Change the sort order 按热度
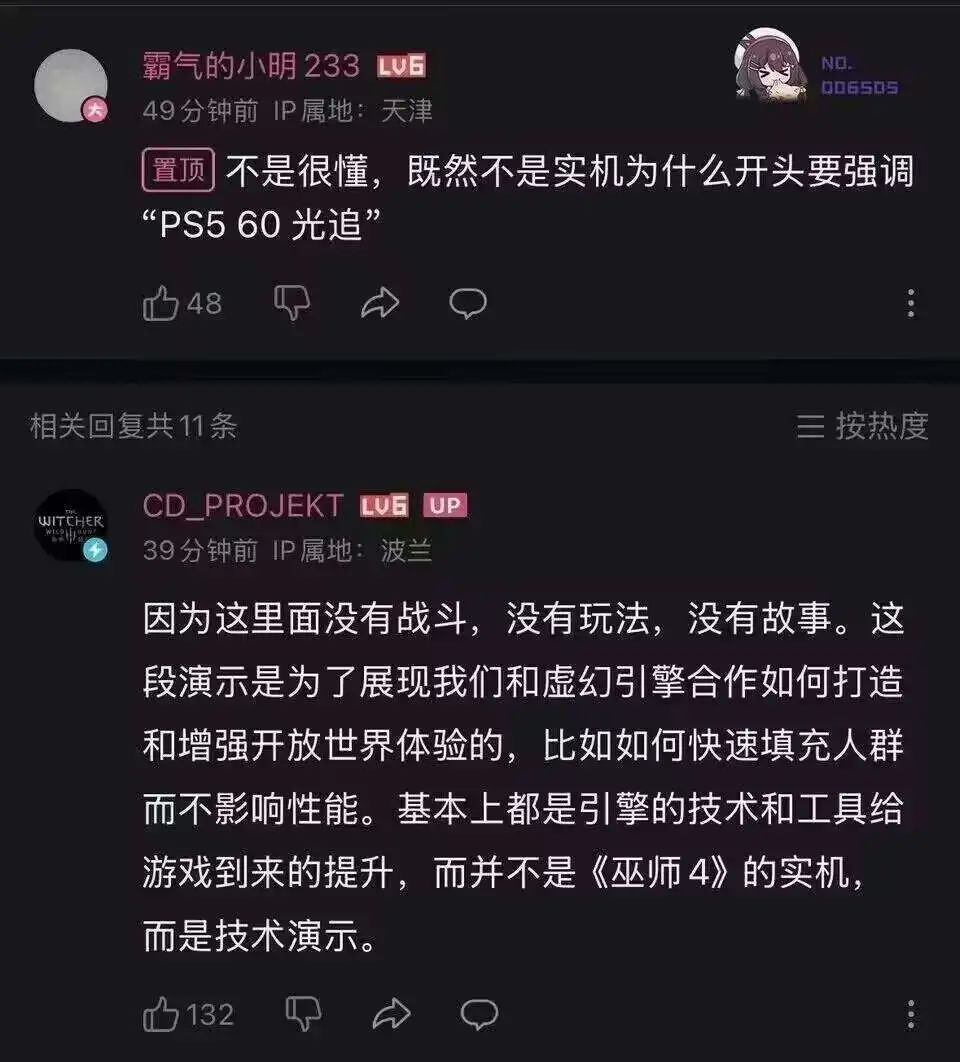The height and width of the screenshot is (1062, 960). click(x=863, y=426)
